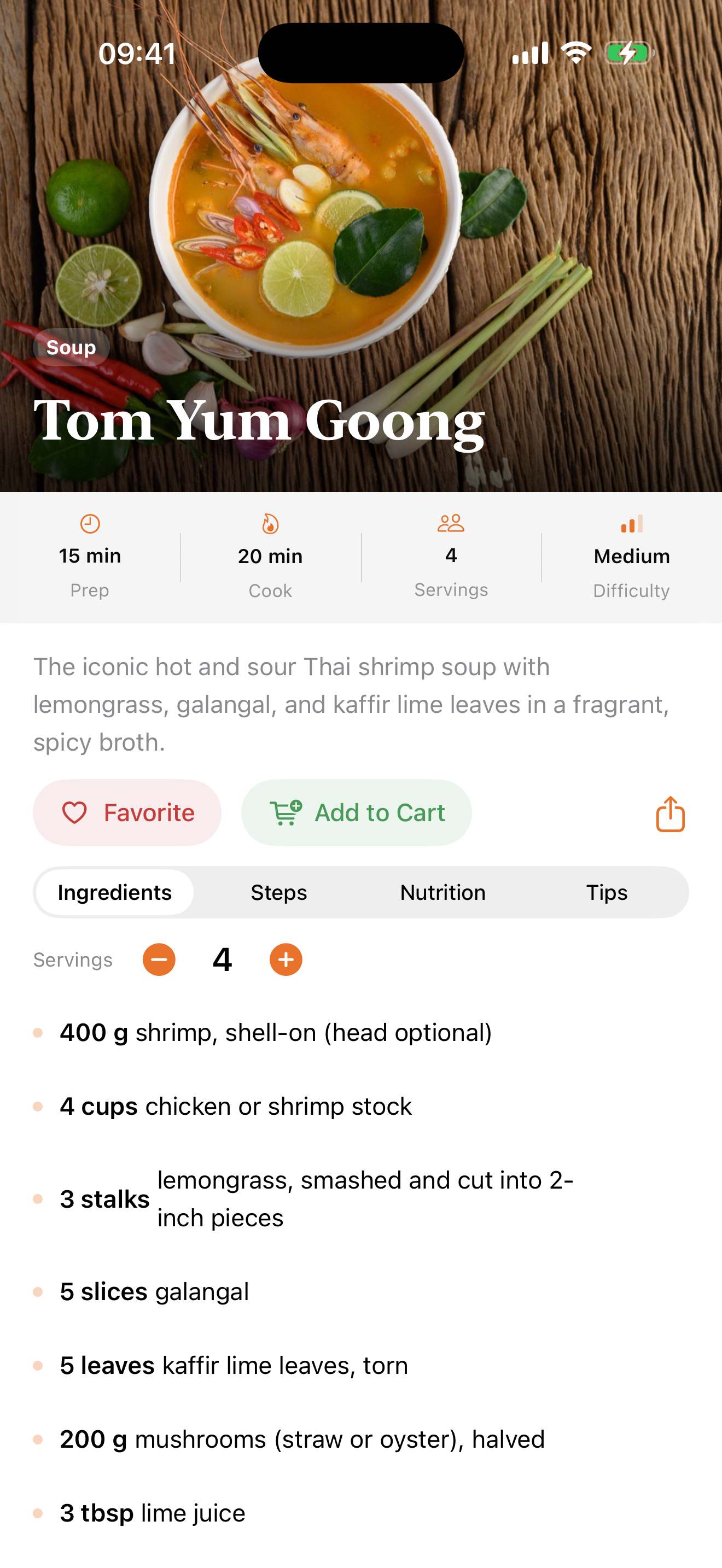
Task: Switch to the Steps tab
Action: pos(278,892)
